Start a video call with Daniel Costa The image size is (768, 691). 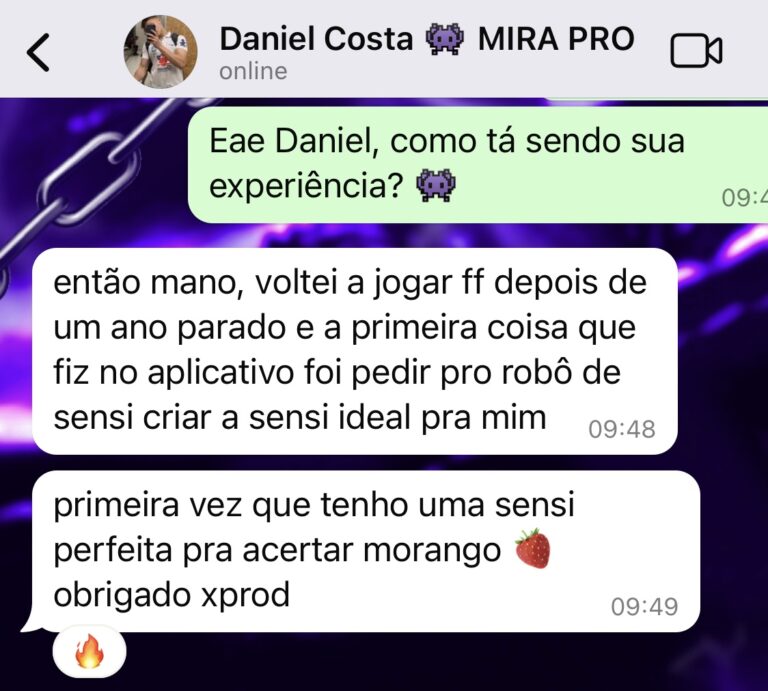pos(696,50)
